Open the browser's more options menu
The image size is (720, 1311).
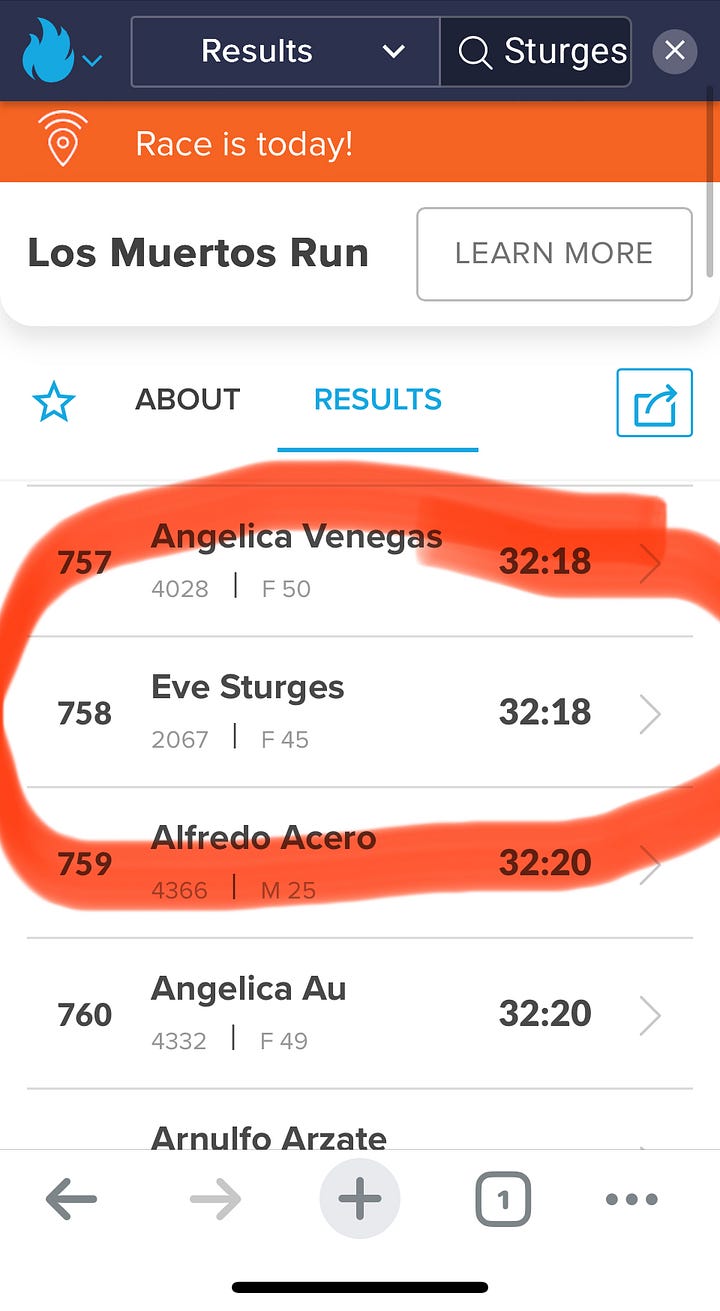pos(632,1198)
